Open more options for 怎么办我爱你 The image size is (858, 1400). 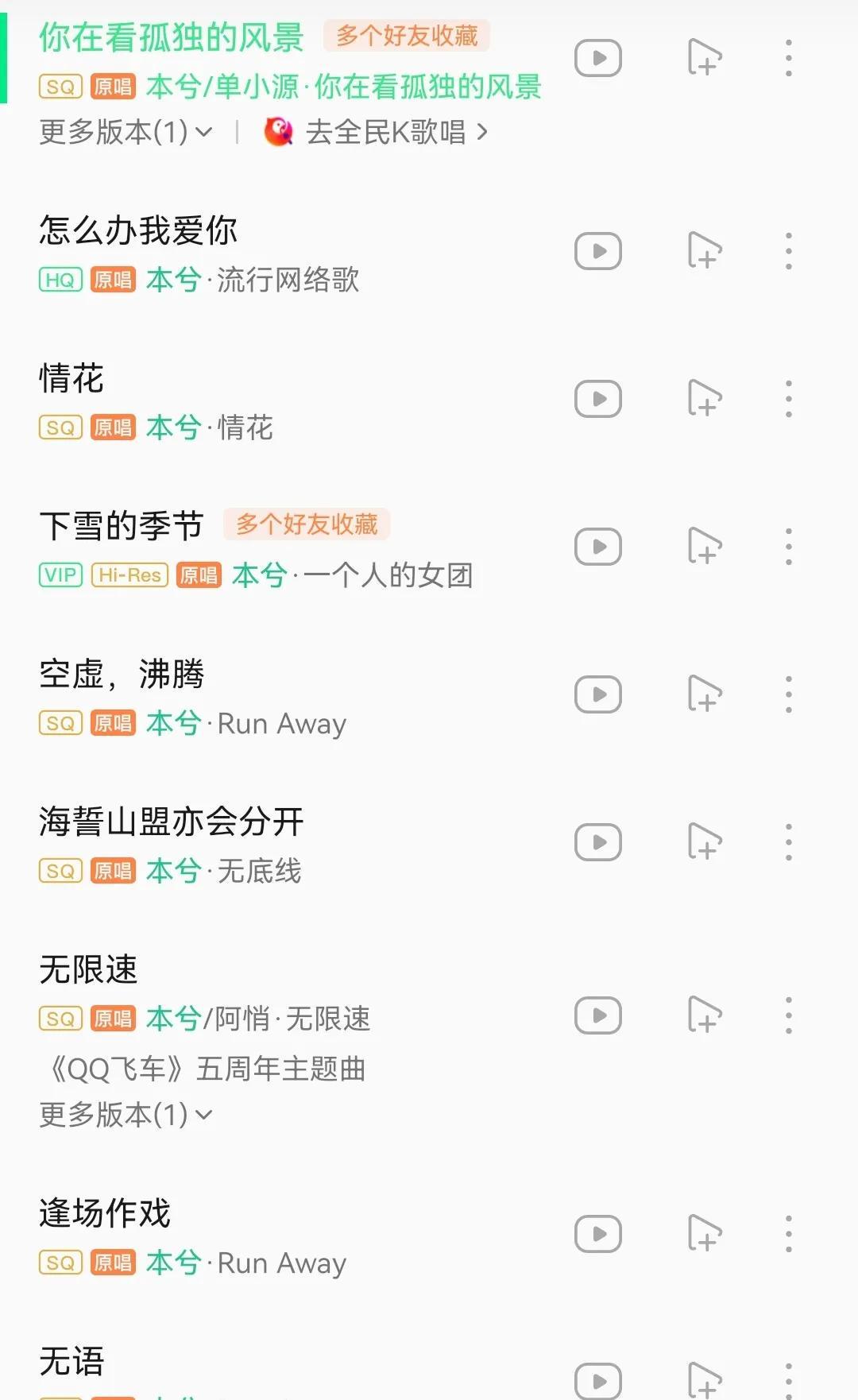pyautogui.click(x=788, y=251)
